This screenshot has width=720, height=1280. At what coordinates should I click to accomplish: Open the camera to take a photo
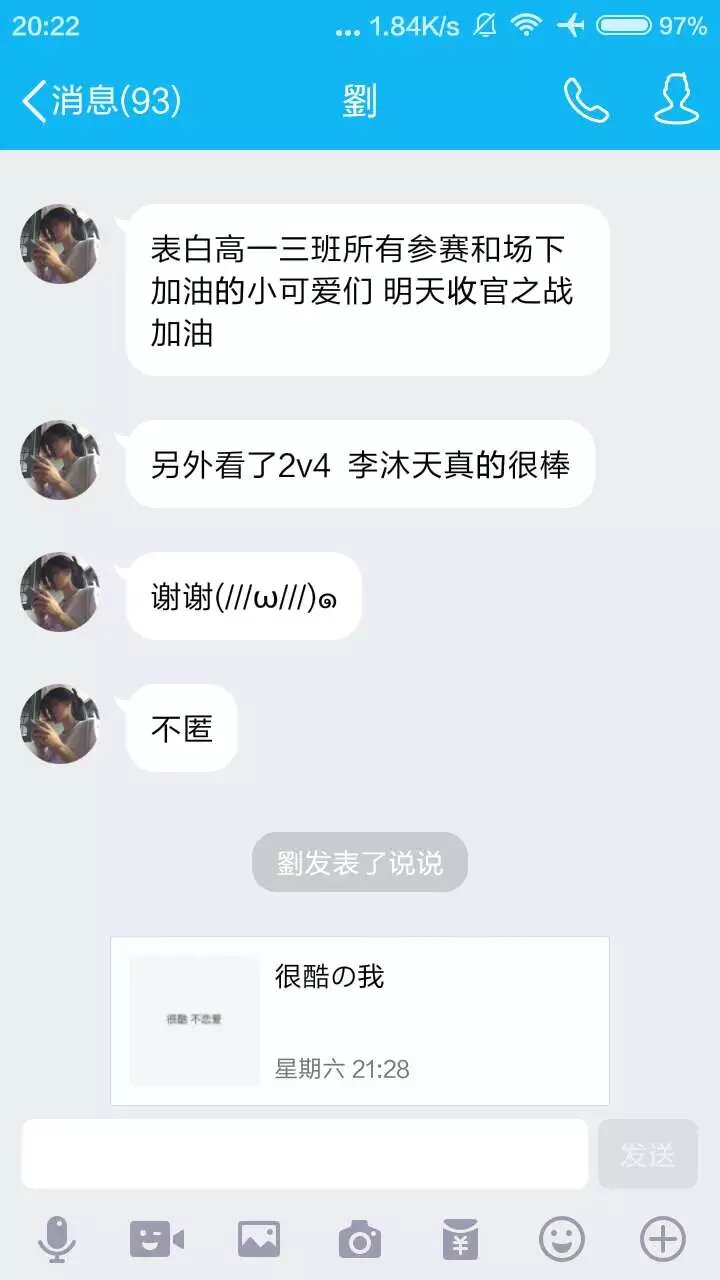coord(360,1240)
